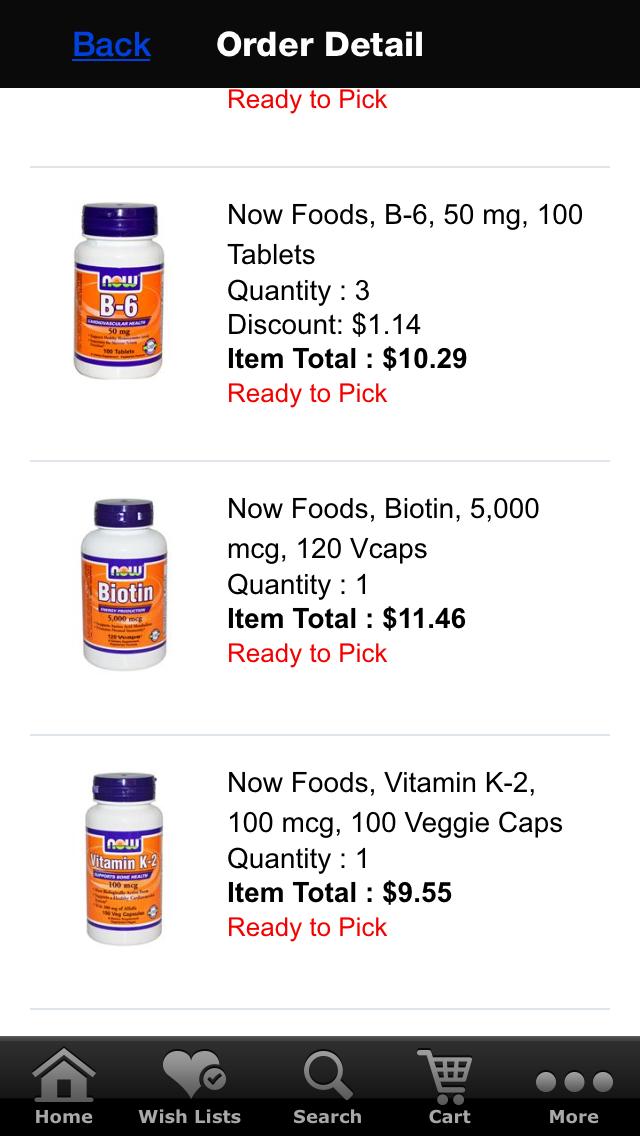Image resolution: width=640 pixels, height=1136 pixels.
Task: Open the Wish Lists tab
Action: [x=190, y=1087]
